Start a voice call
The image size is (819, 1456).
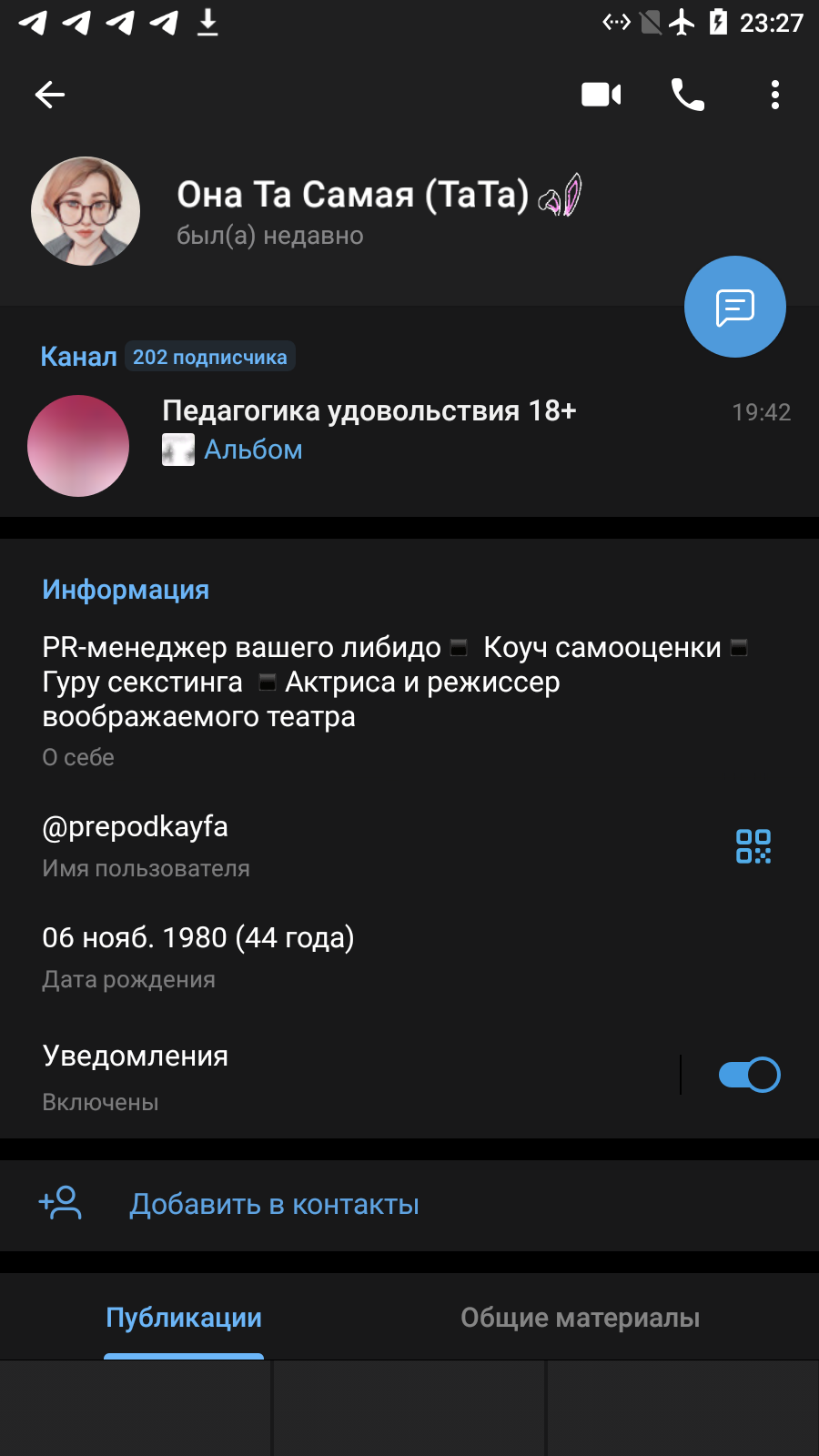pos(688,95)
